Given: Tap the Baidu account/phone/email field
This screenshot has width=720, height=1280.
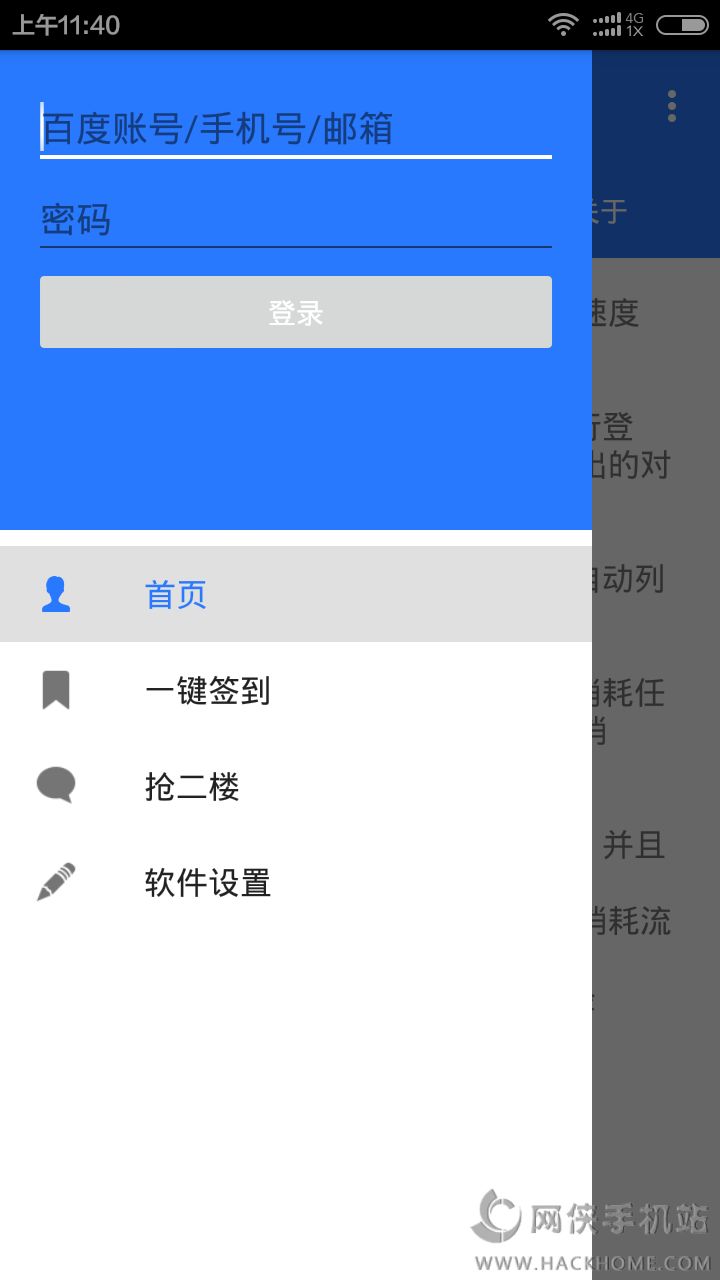Looking at the screenshot, I should pyautogui.click(x=295, y=130).
